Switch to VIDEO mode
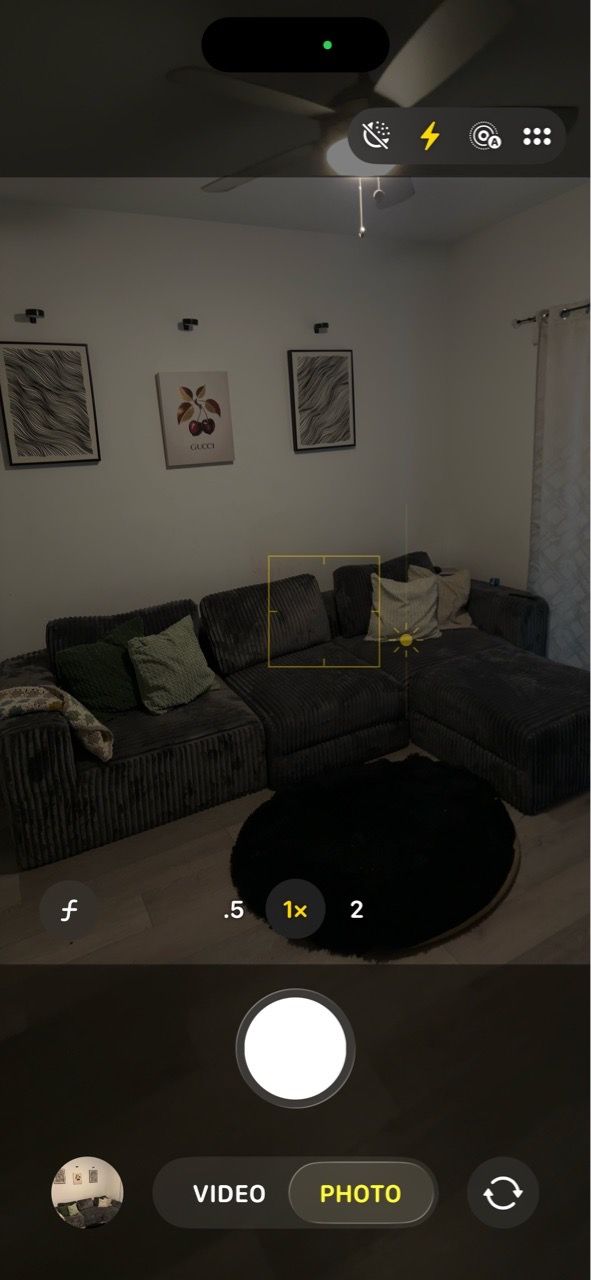 [x=229, y=1194]
